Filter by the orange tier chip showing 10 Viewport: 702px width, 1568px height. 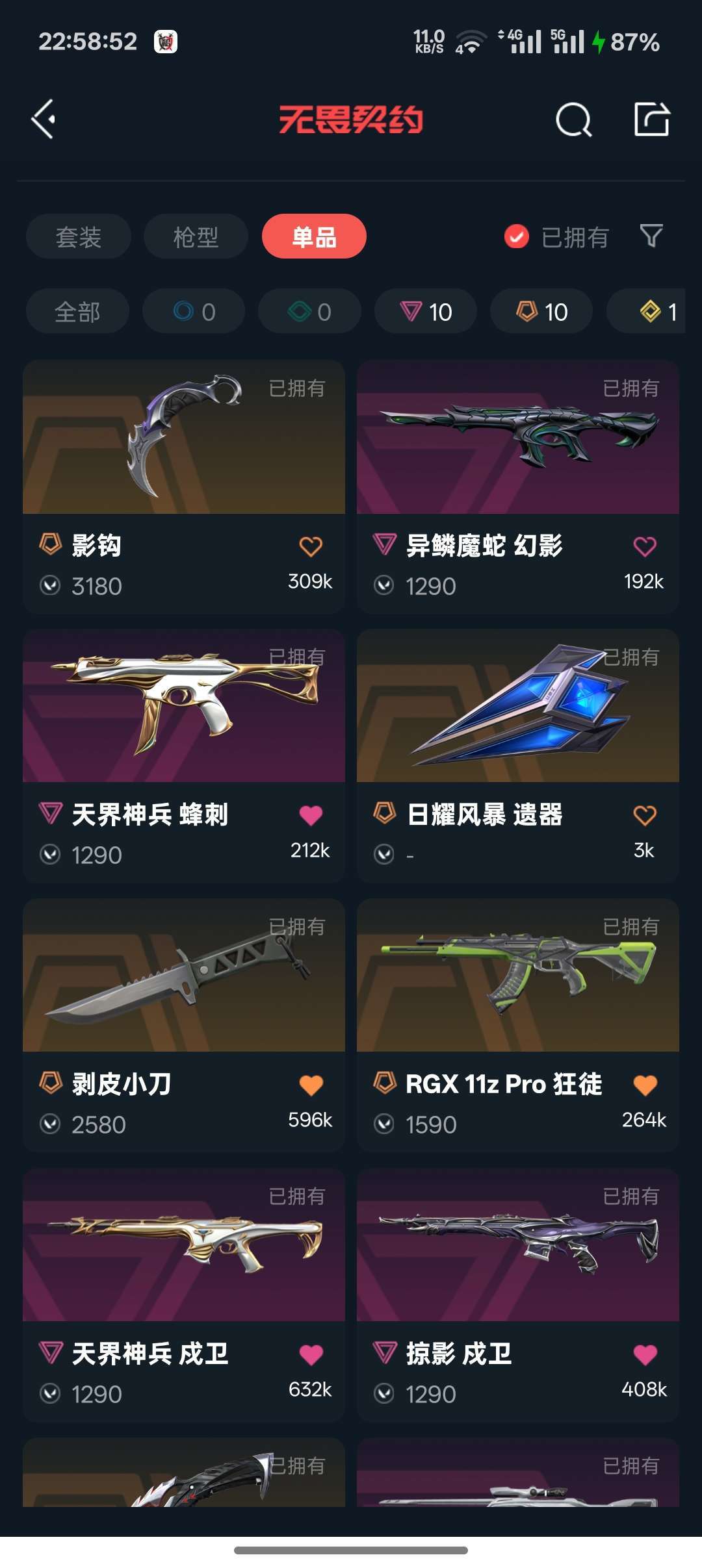pyautogui.click(x=541, y=311)
